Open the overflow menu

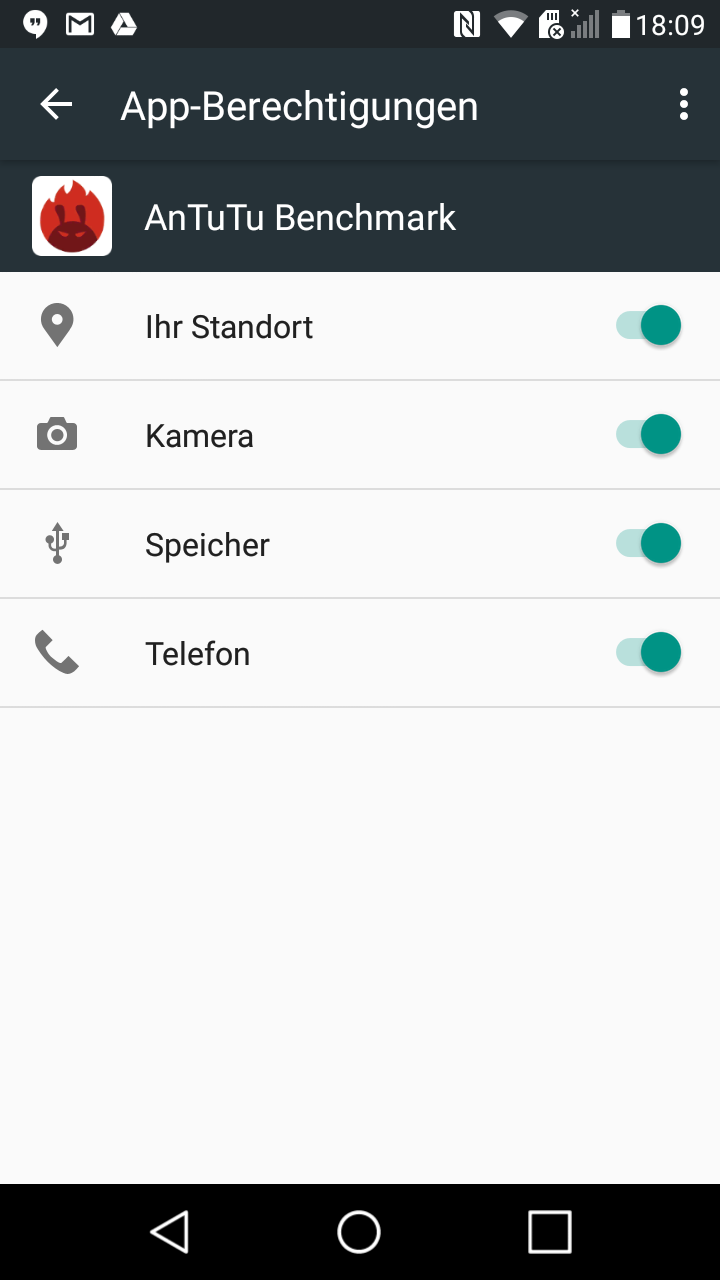click(x=684, y=105)
